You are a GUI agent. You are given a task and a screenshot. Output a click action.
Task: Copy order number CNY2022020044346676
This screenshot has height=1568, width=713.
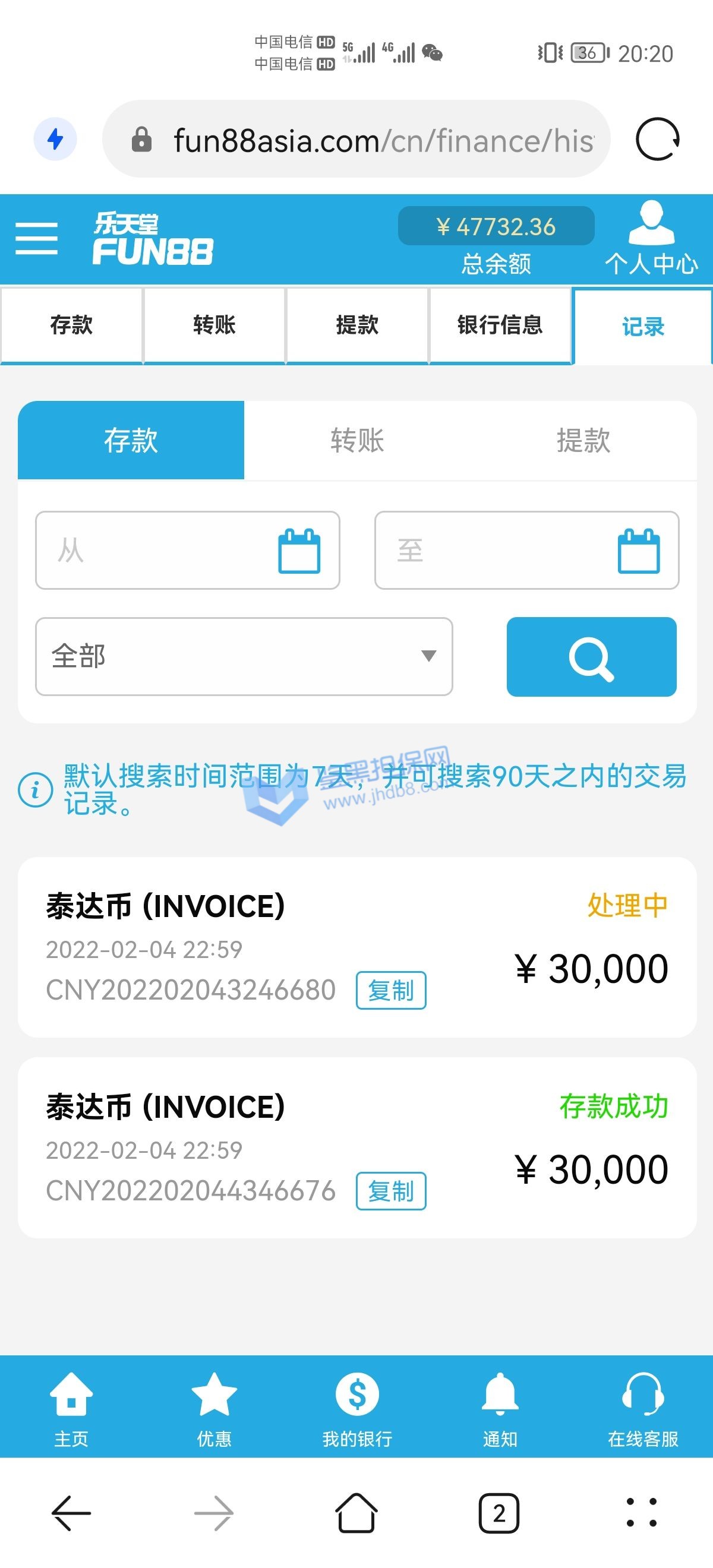pos(391,1191)
